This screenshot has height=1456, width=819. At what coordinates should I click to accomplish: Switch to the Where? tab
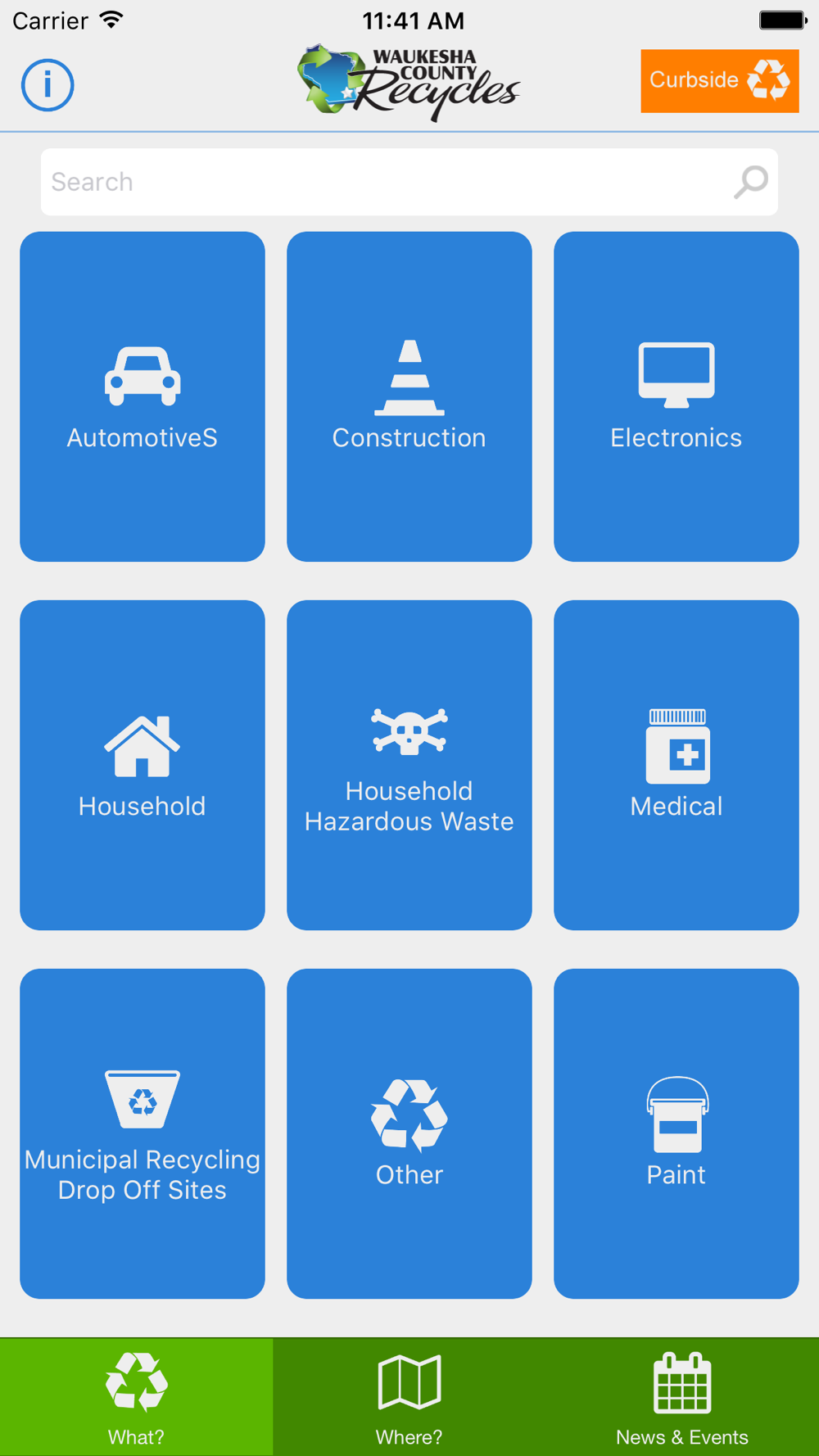click(x=409, y=1397)
